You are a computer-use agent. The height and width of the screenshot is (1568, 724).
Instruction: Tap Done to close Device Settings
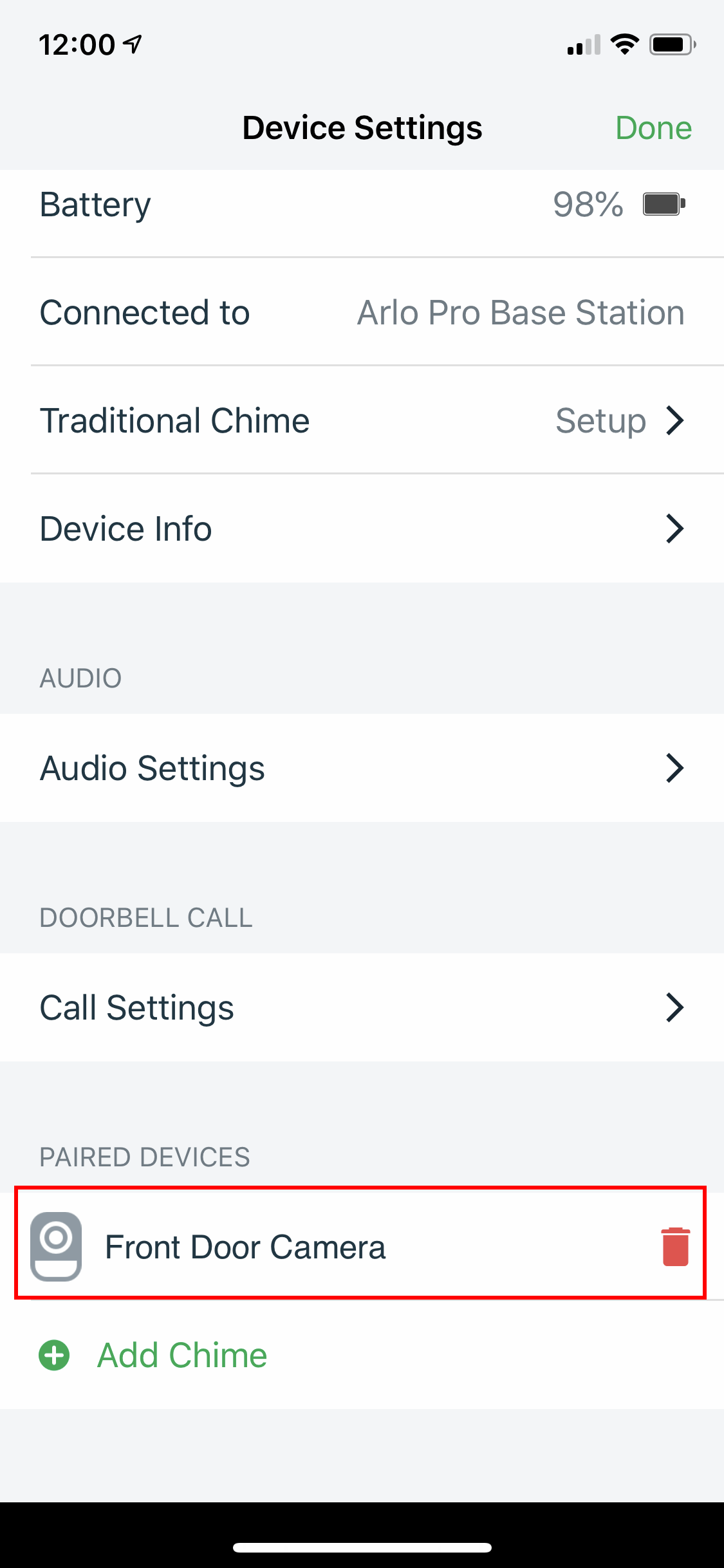click(x=653, y=128)
